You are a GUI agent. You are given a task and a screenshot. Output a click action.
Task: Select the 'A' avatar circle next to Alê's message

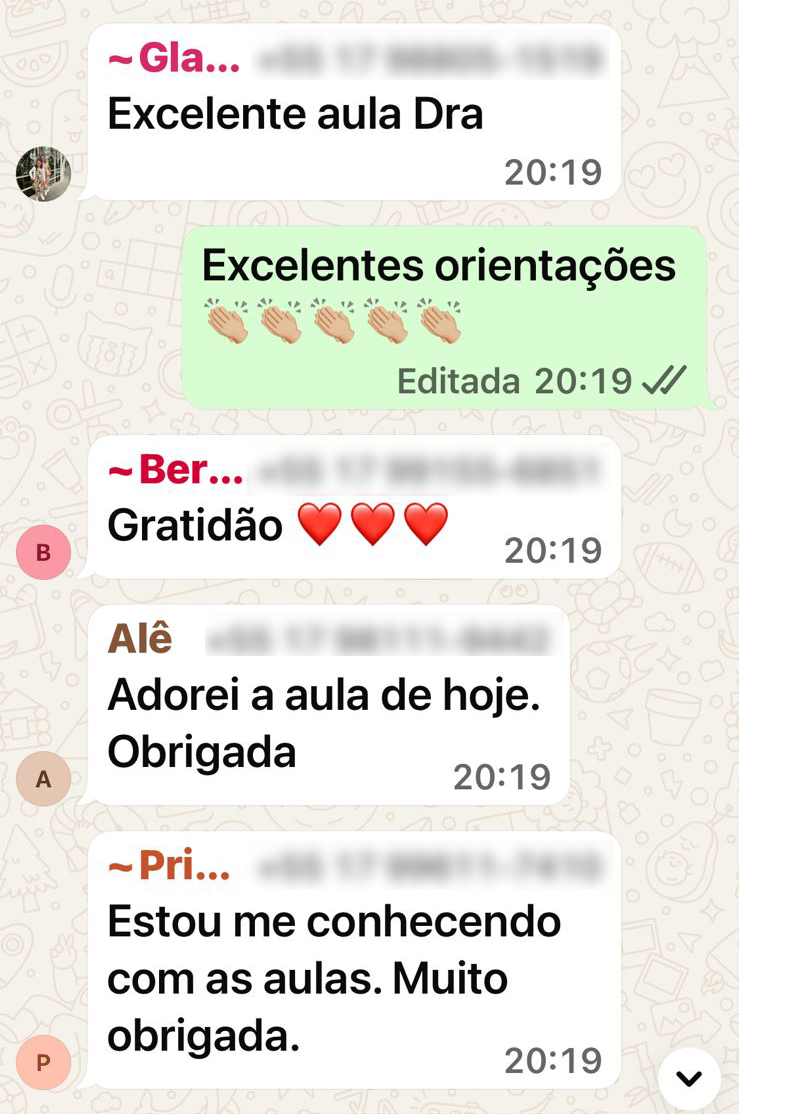click(44, 779)
